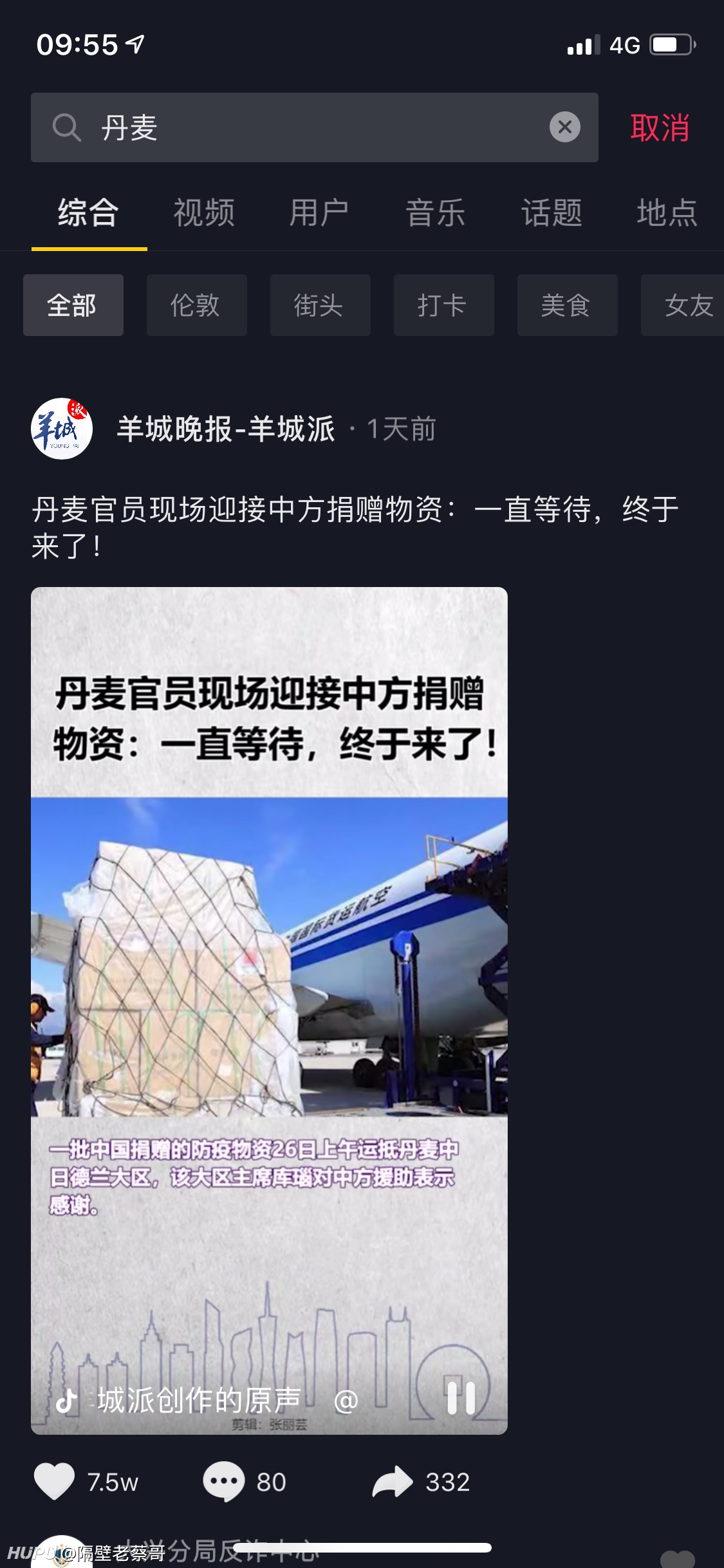The height and width of the screenshot is (1568, 724).
Task: Open the 音乐 tab
Action: (436, 212)
